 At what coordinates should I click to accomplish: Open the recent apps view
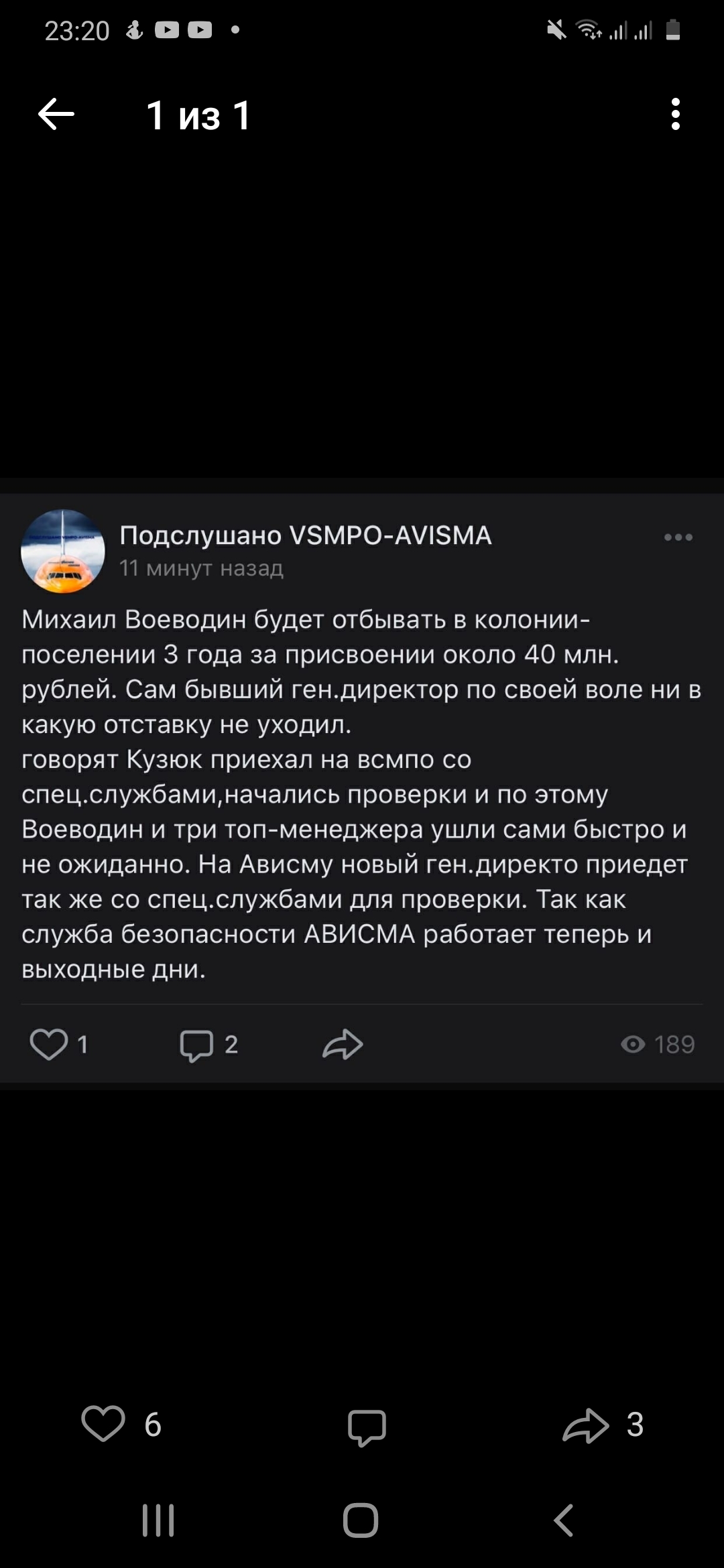158,1520
